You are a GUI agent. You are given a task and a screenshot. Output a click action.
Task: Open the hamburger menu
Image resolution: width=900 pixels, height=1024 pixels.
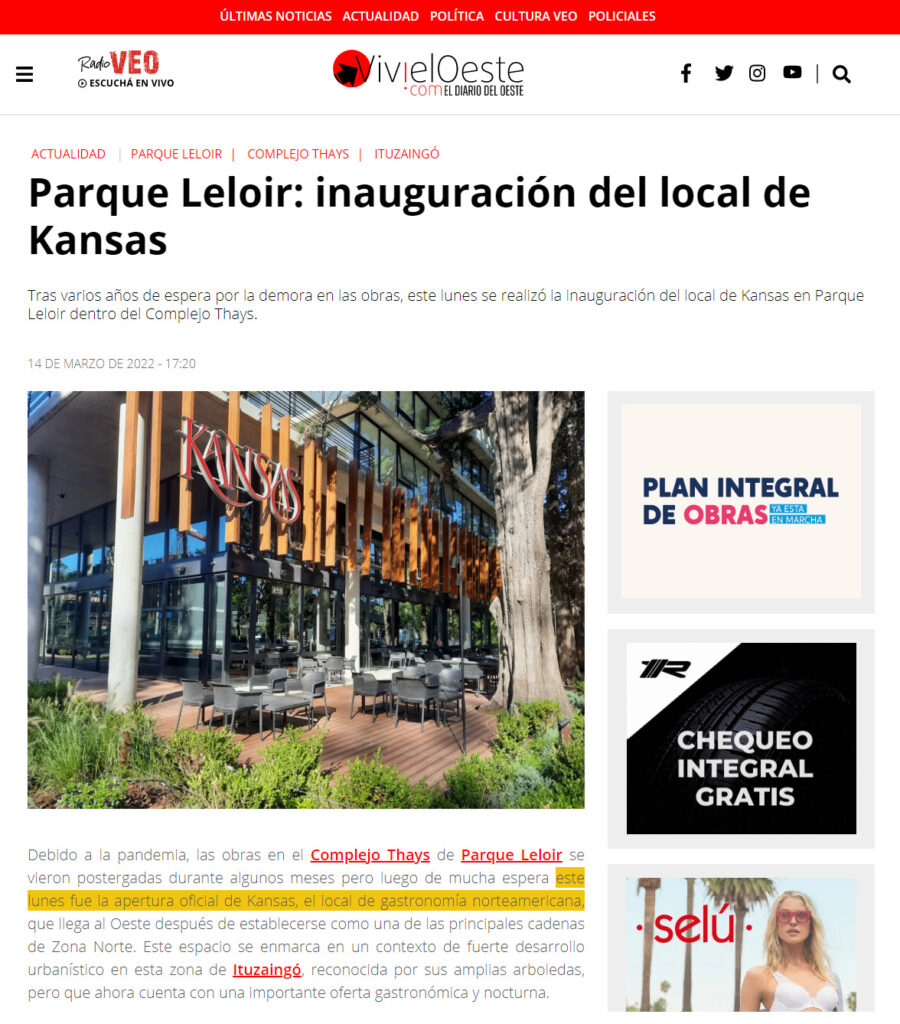(x=25, y=74)
